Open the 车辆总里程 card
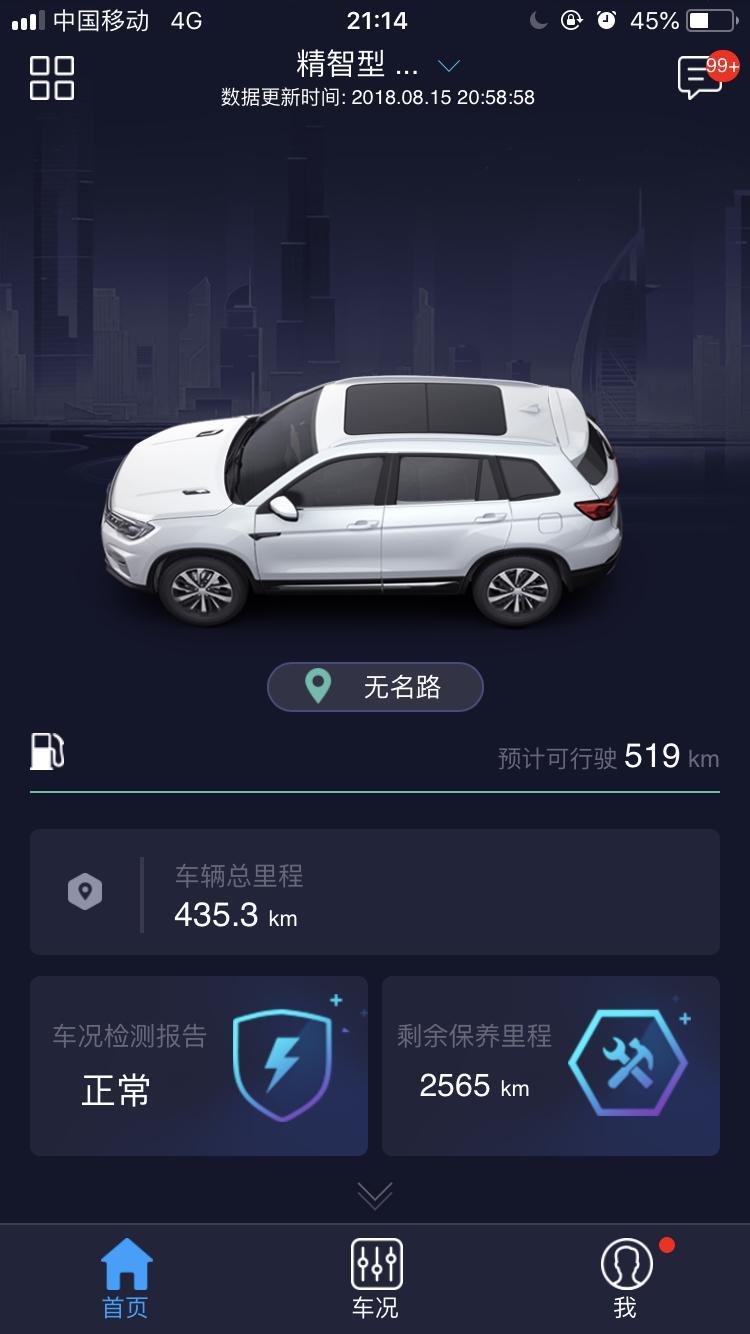The height and width of the screenshot is (1334, 750). point(375,892)
